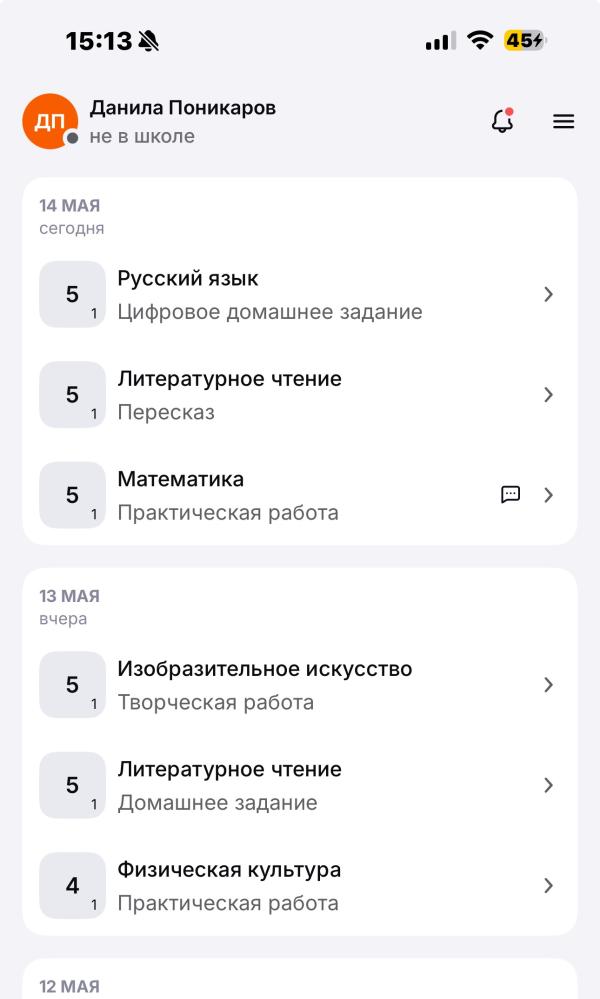Open Данила Поникаров's profile avatar
Image resolution: width=600 pixels, height=999 pixels.
click(50, 121)
